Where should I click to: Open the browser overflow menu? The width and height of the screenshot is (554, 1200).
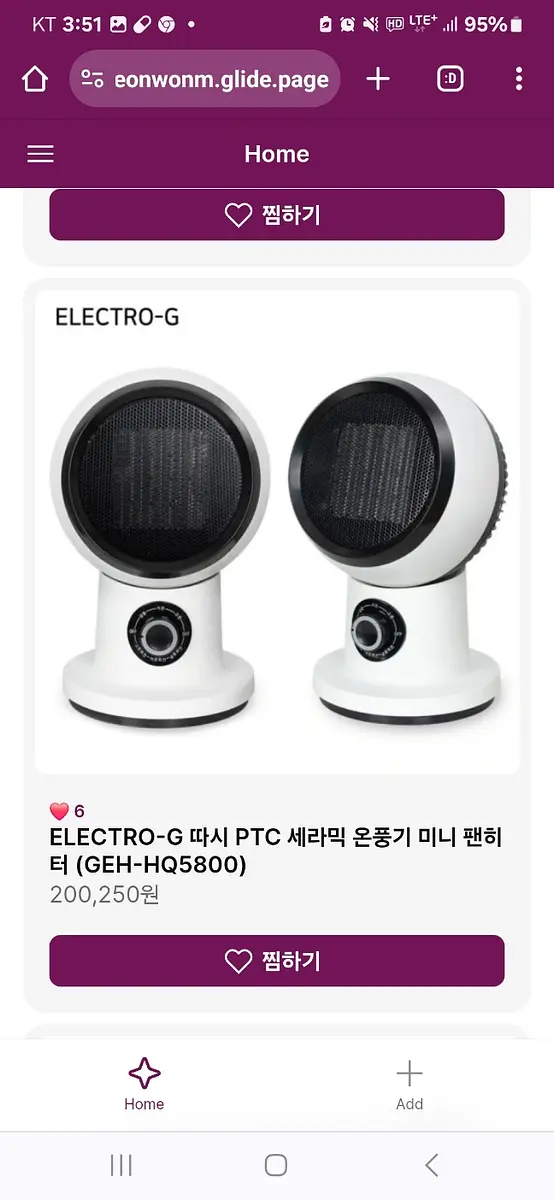tap(518, 79)
